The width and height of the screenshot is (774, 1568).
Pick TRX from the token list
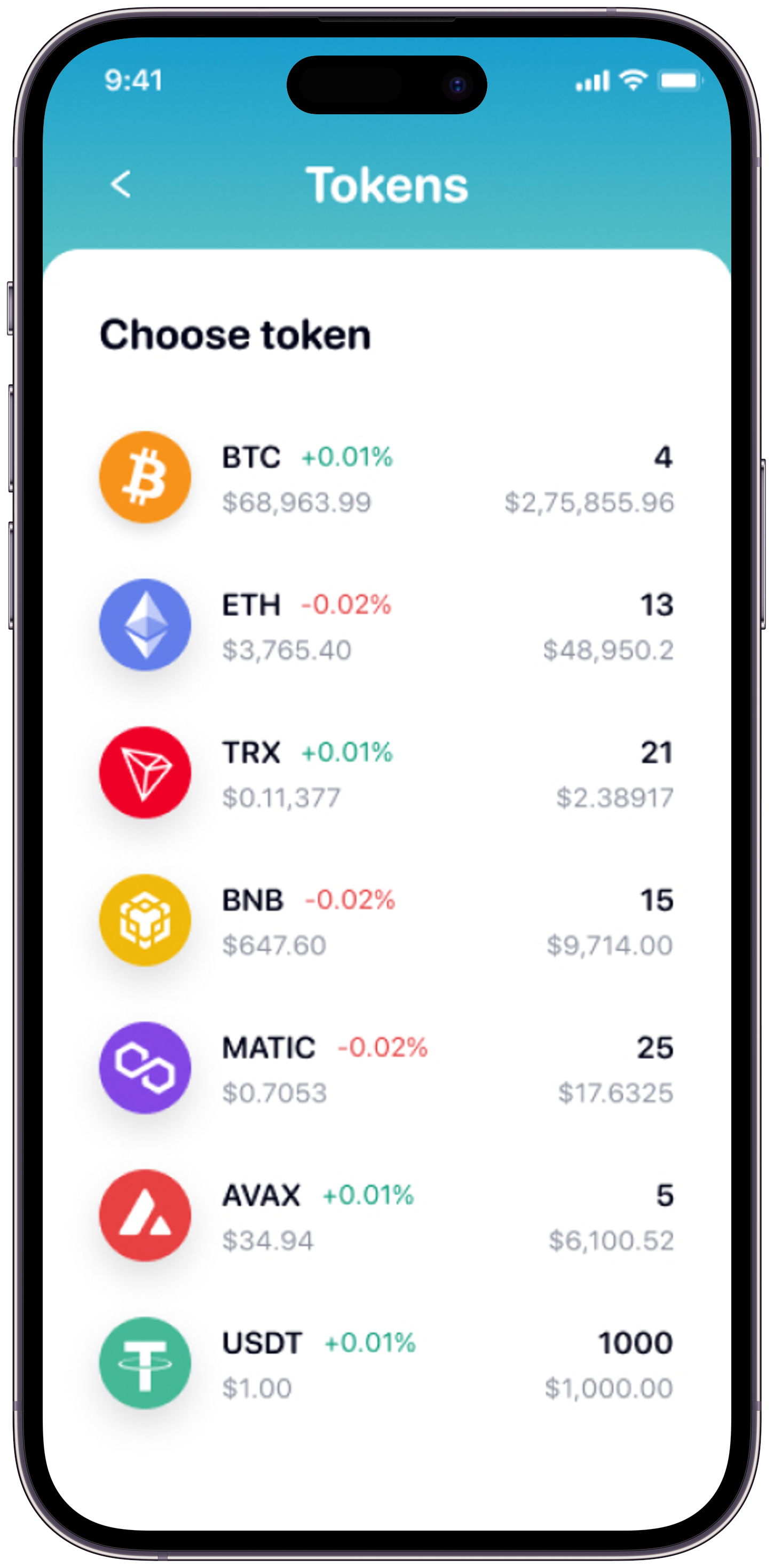point(386,774)
